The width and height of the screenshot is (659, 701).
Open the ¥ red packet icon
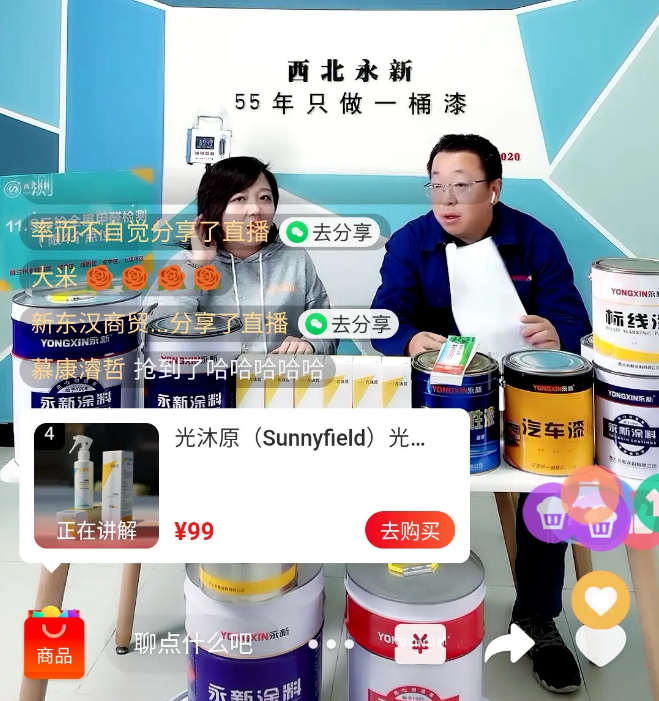pyautogui.click(x=420, y=644)
